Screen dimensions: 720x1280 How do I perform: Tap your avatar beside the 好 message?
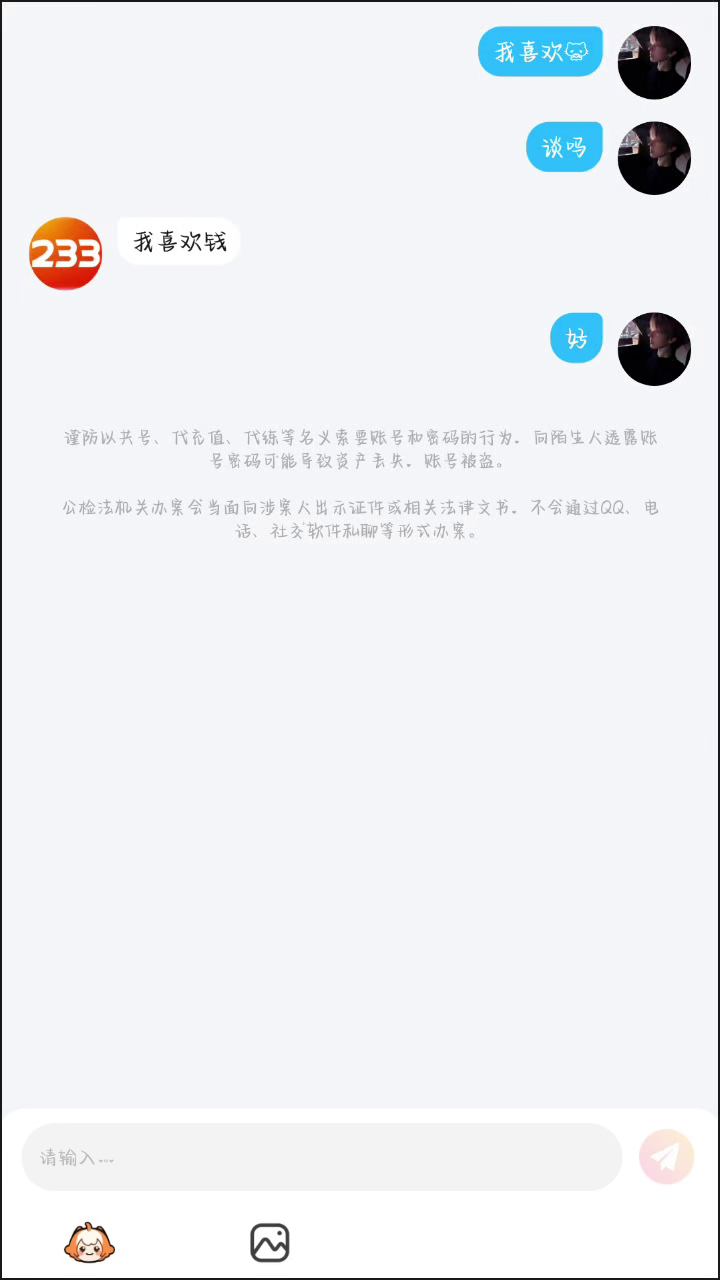pyautogui.click(x=654, y=349)
